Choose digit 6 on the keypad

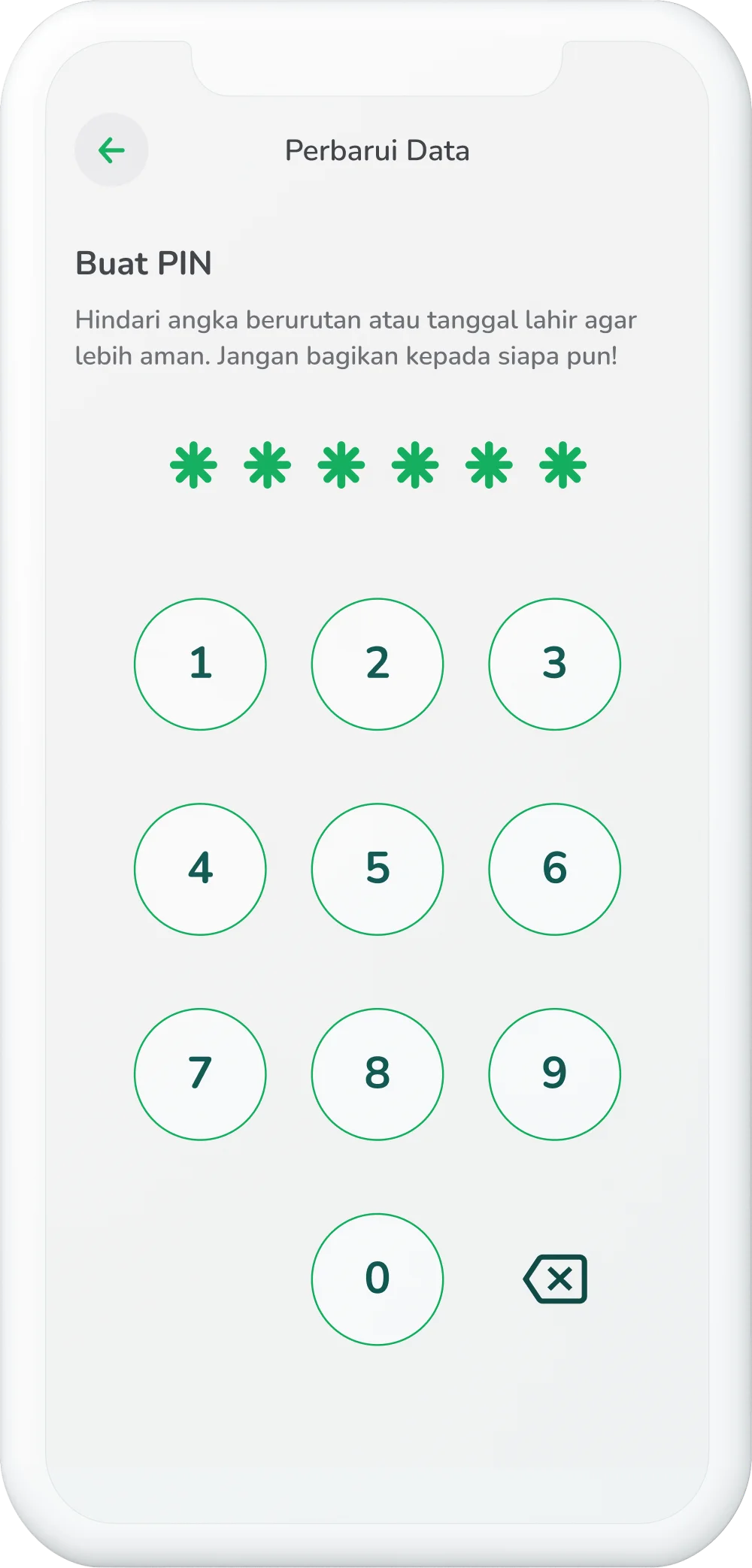[554, 869]
